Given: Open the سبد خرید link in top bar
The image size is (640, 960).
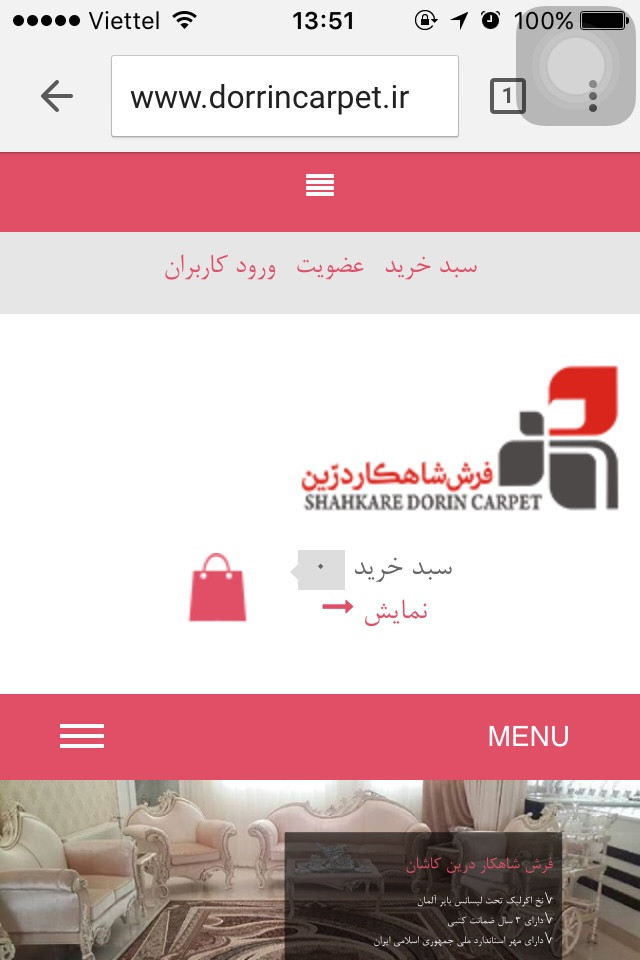Looking at the screenshot, I should click(431, 266).
